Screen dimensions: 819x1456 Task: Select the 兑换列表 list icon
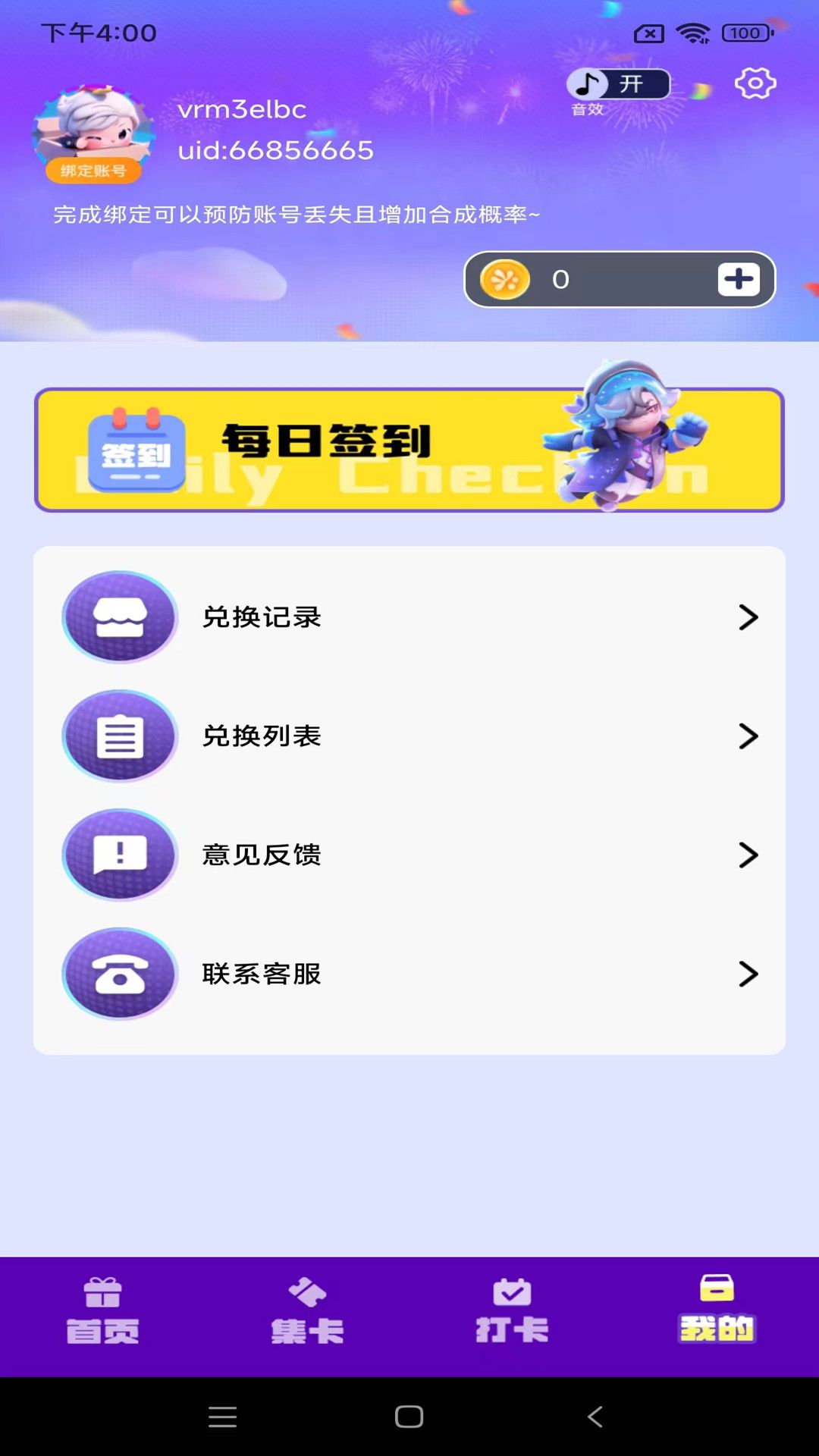119,736
